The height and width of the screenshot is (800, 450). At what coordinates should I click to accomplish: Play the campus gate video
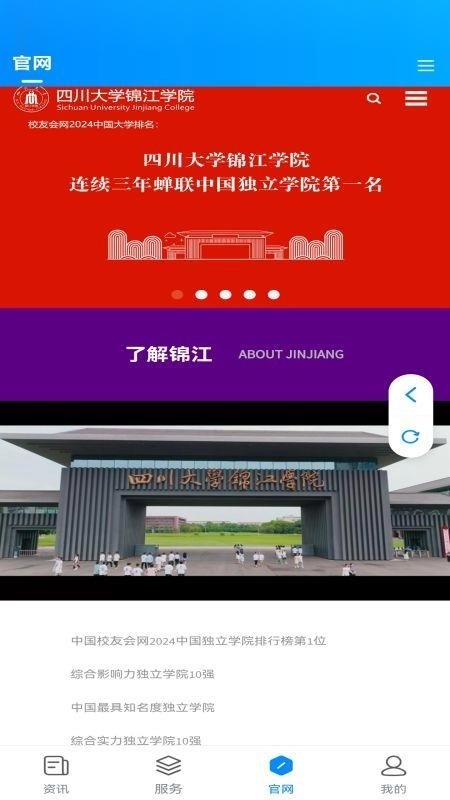(225, 501)
